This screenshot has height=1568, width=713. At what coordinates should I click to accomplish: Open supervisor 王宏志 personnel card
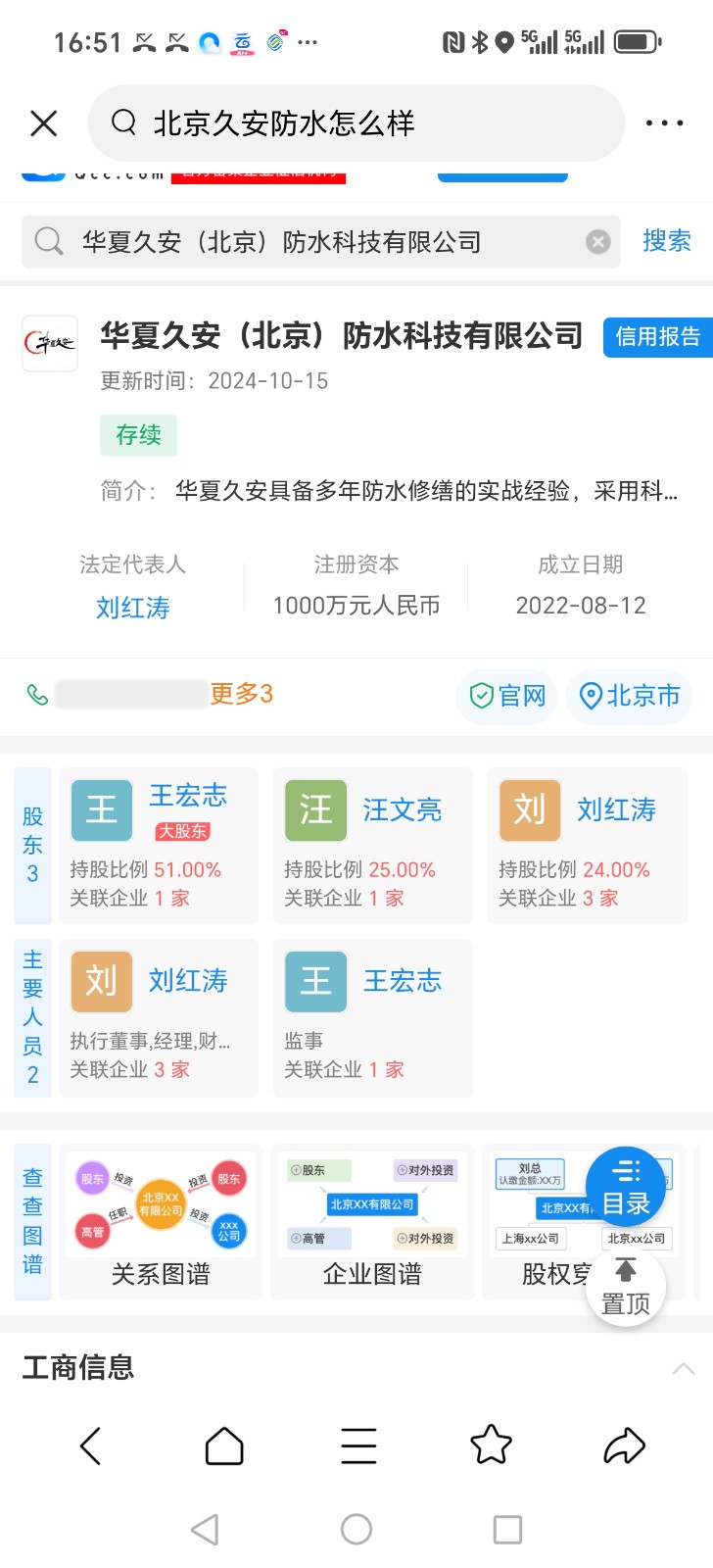(x=373, y=1017)
